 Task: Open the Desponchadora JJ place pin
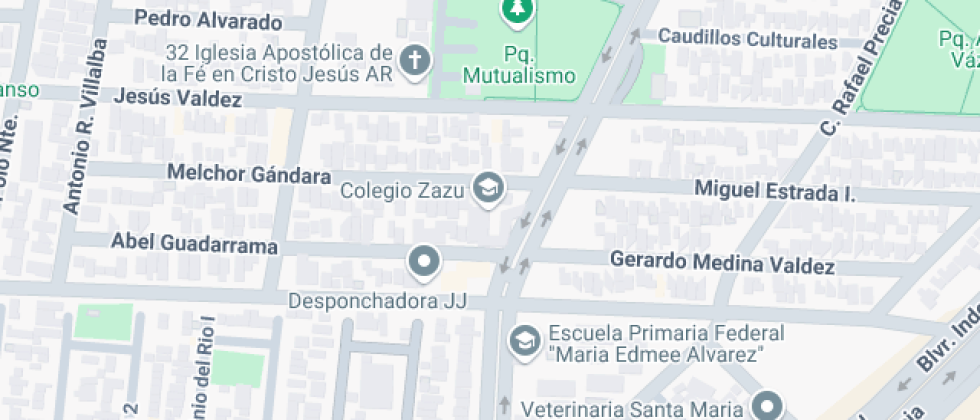pyautogui.click(x=425, y=263)
